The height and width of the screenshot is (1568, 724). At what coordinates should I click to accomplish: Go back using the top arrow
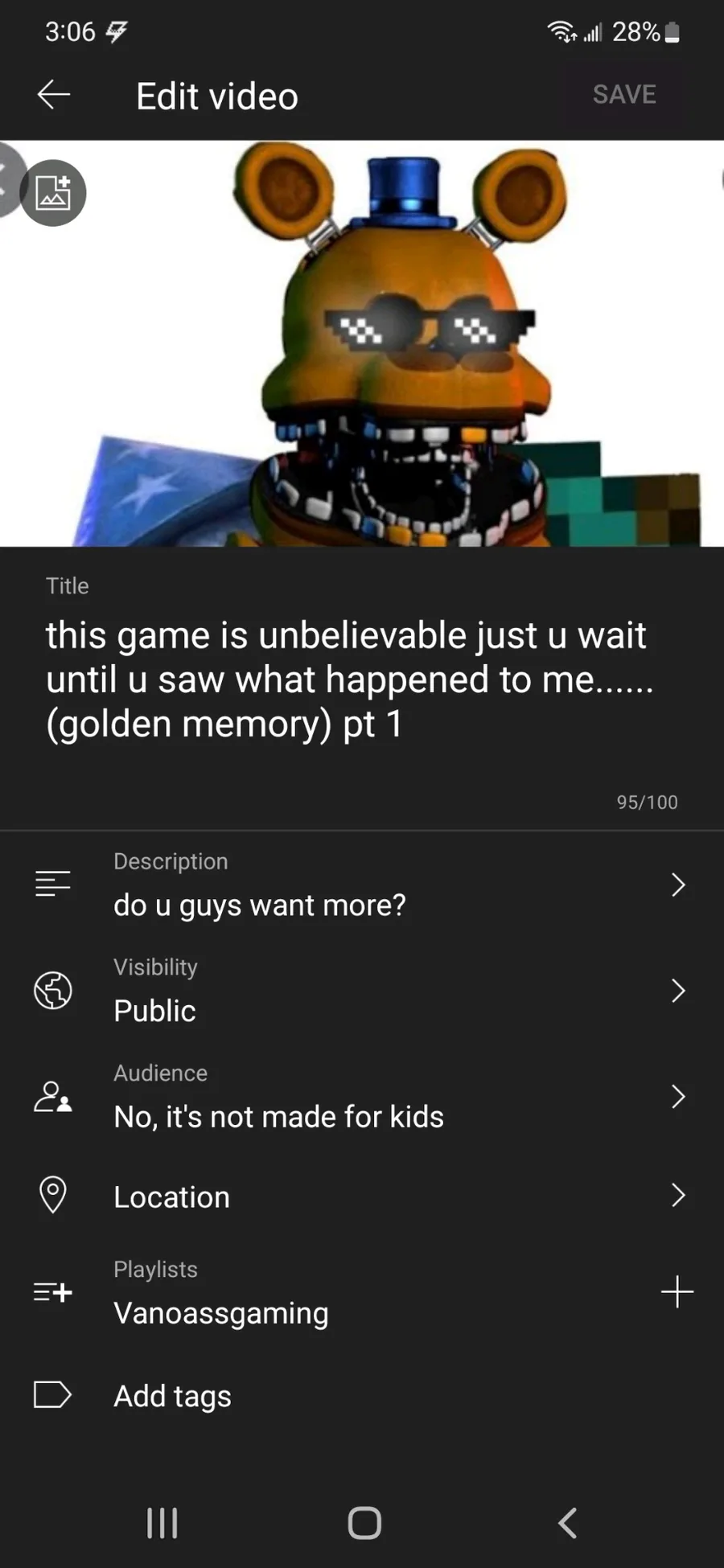pyautogui.click(x=54, y=95)
